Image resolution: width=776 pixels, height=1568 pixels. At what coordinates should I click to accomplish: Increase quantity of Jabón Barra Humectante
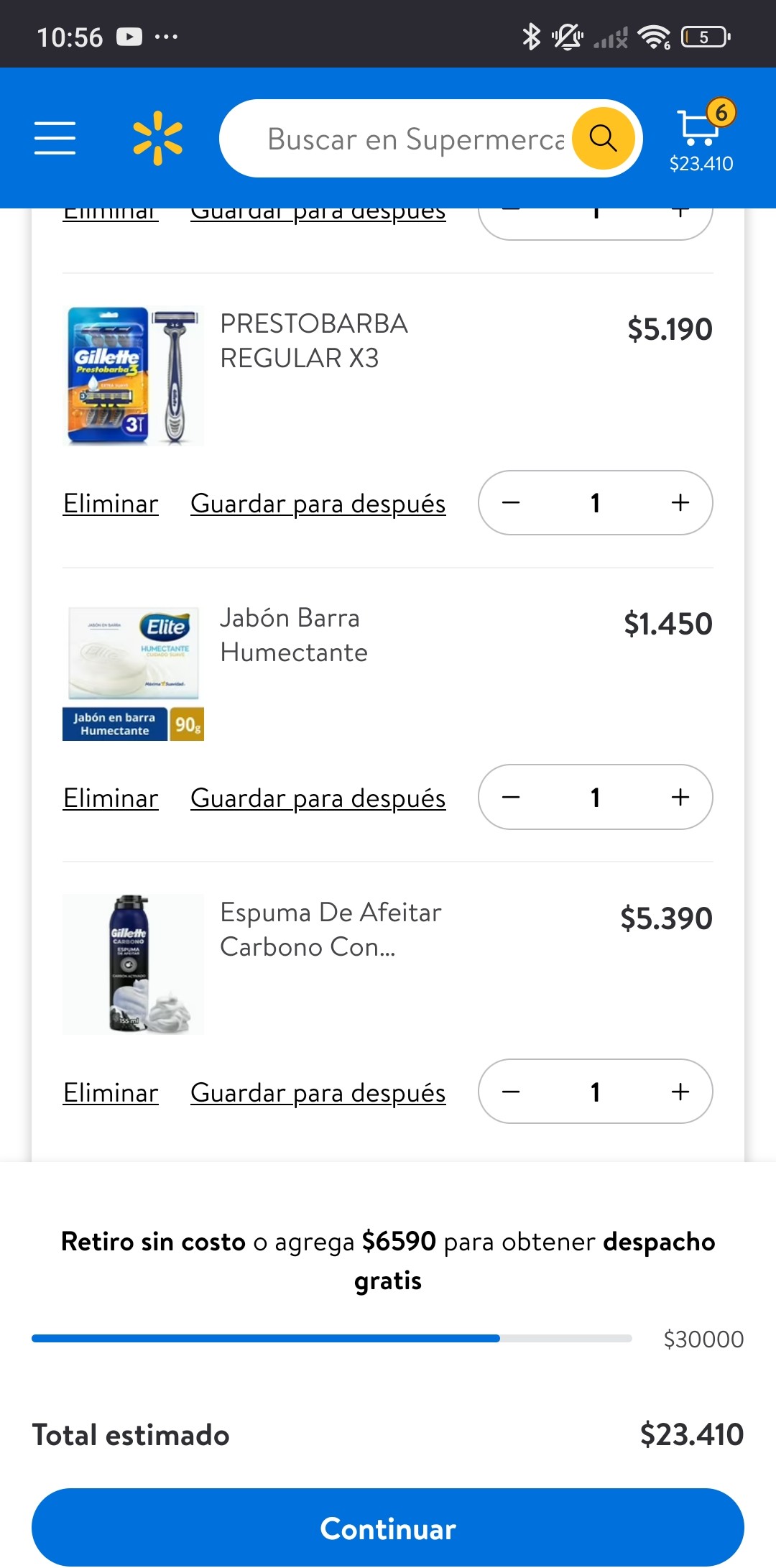coord(680,797)
